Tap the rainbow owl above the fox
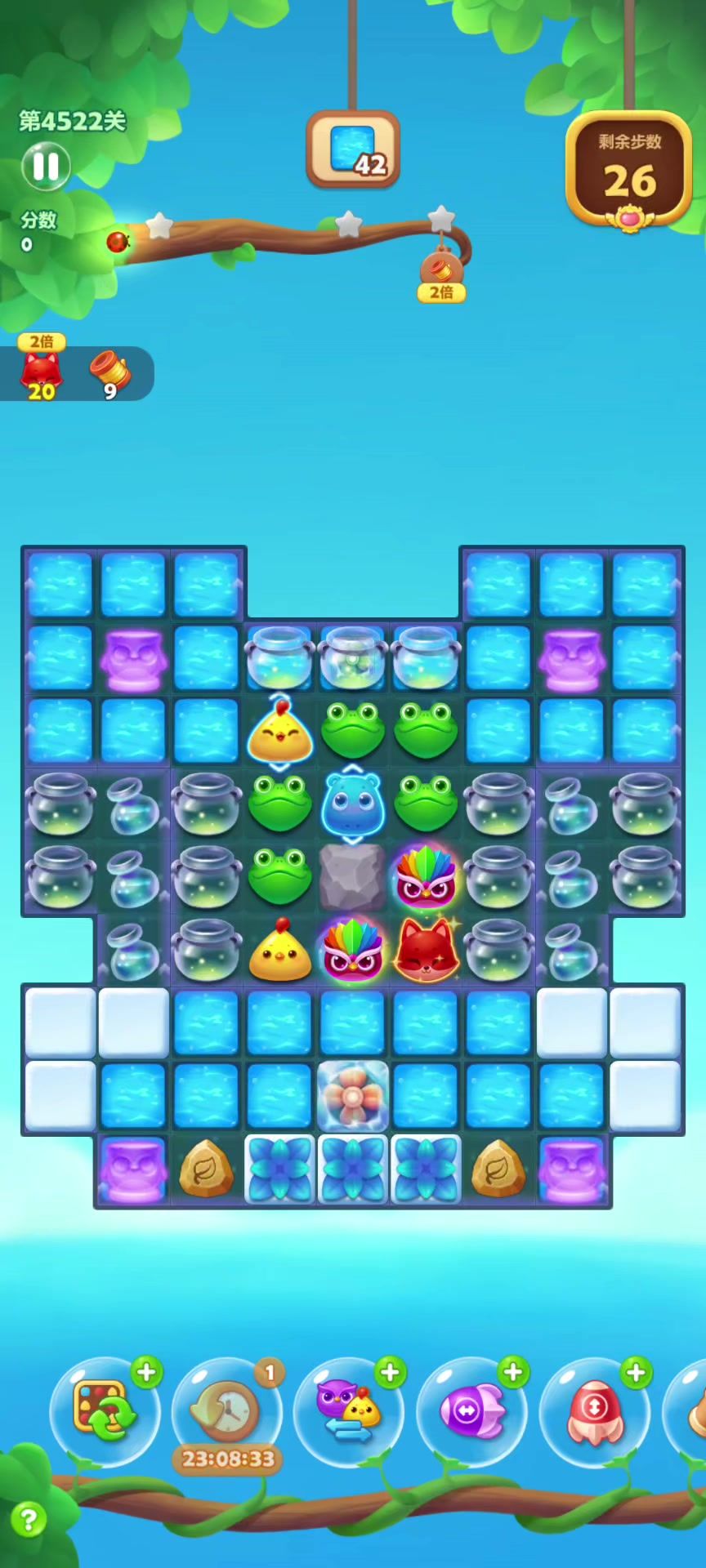Image resolution: width=706 pixels, height=1568 pixels. pyautogui.click(x=425, y=877)
